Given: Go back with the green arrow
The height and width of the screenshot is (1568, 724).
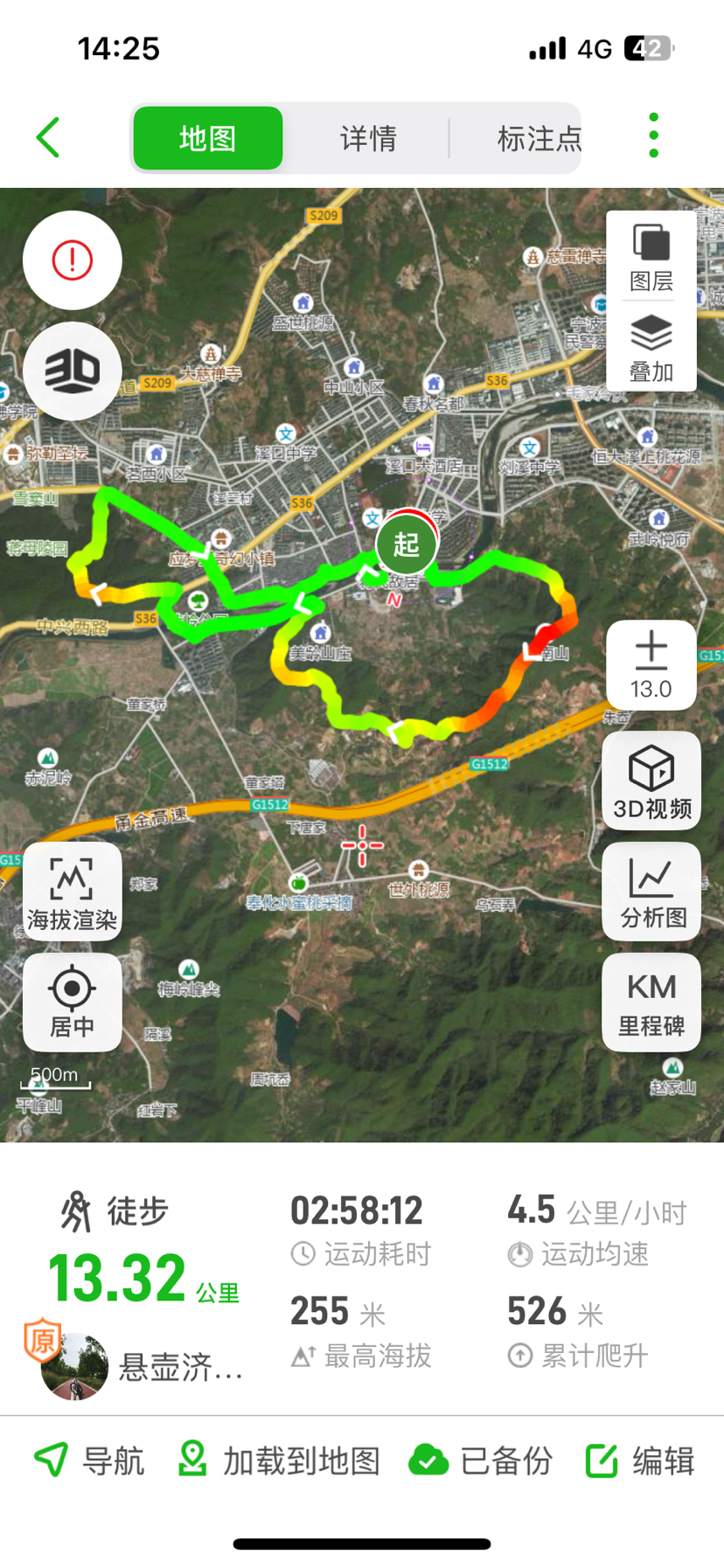Looking at the screenshot, I should (x=49, y=137).
